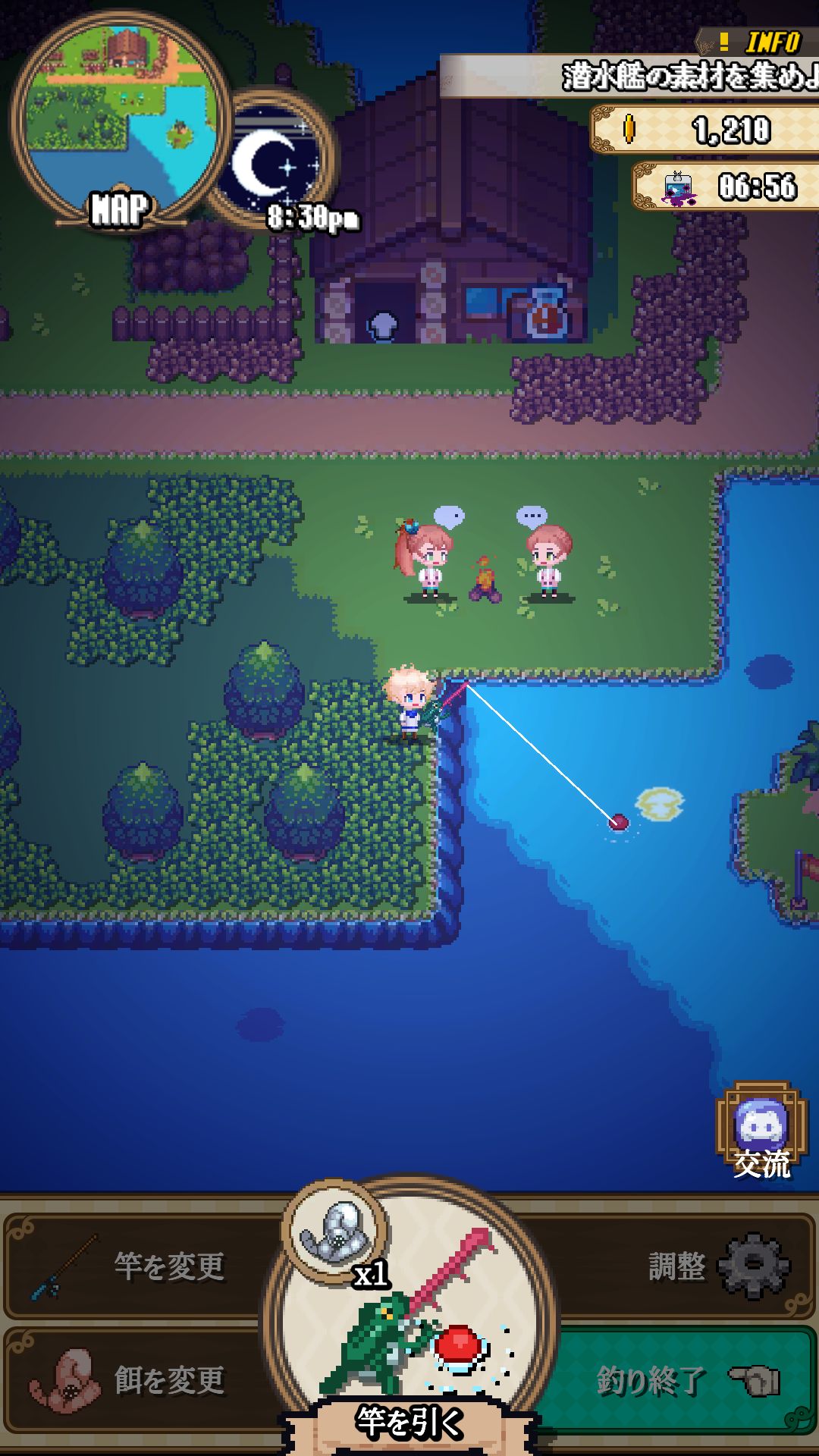Tap the gold coin balance
Screen dimensions: 819x1456
click(705, 130)
